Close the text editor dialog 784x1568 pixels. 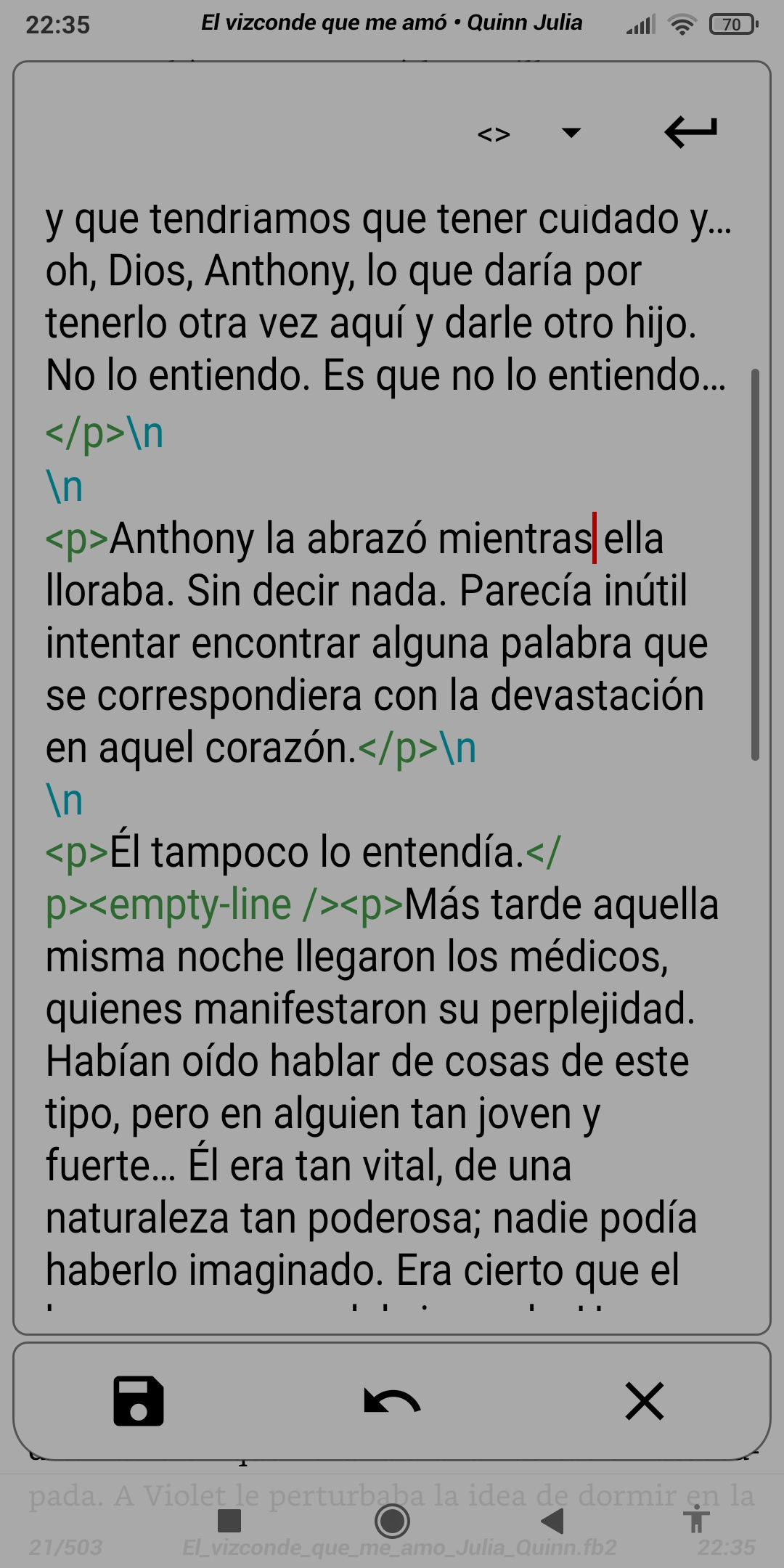coord(644,1400)
